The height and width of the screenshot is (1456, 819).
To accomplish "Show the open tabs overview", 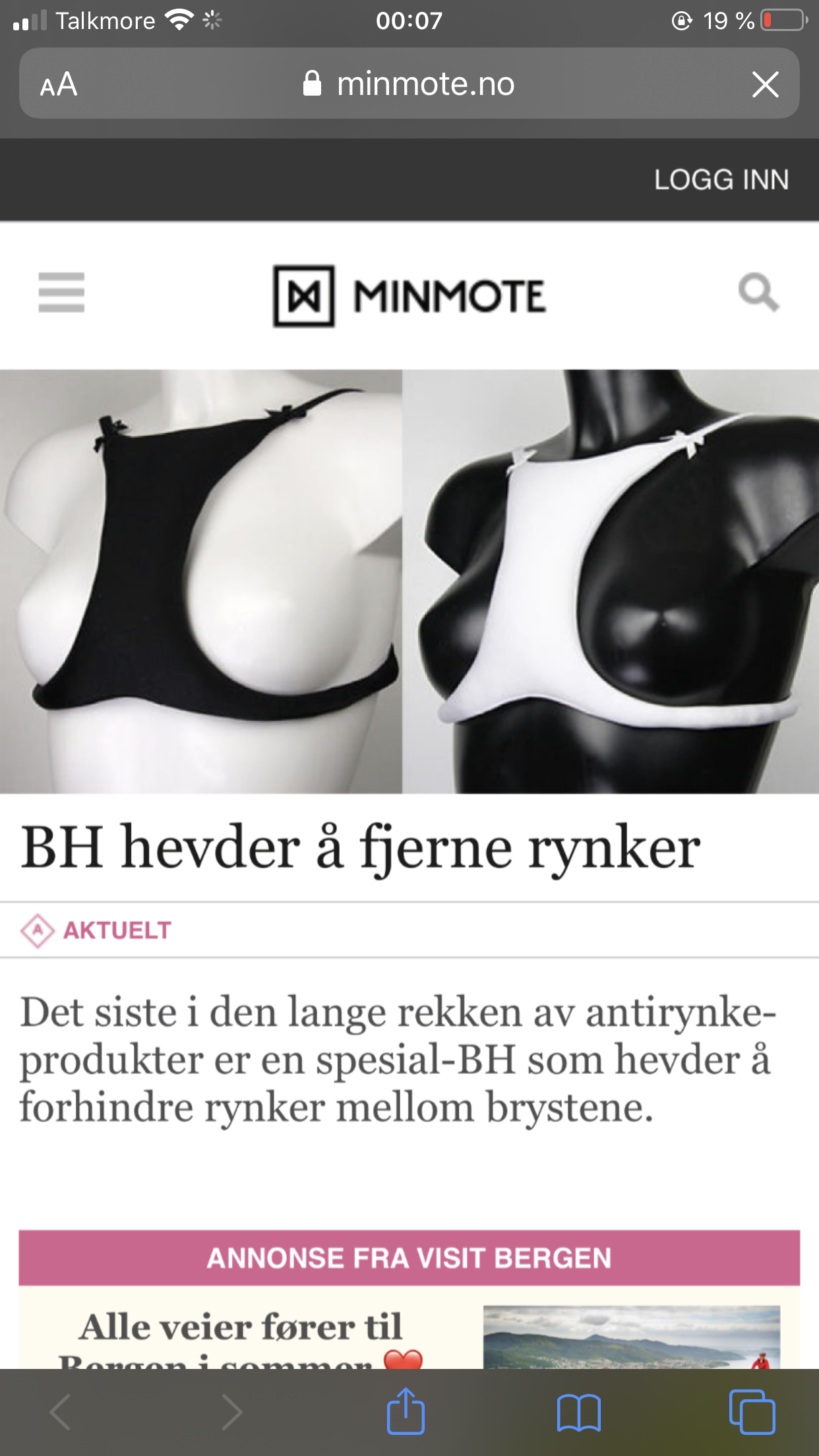I will click(752, 1412).
